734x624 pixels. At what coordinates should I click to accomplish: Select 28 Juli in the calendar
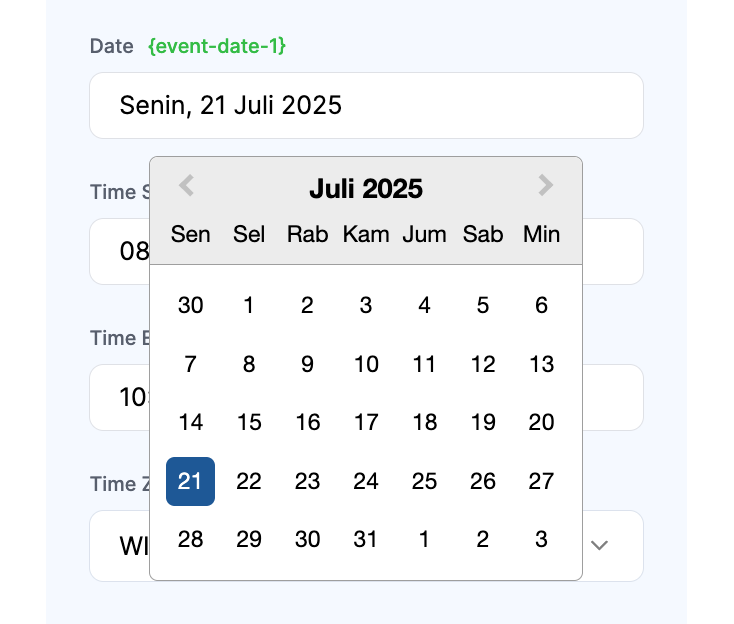pos(190,540)
